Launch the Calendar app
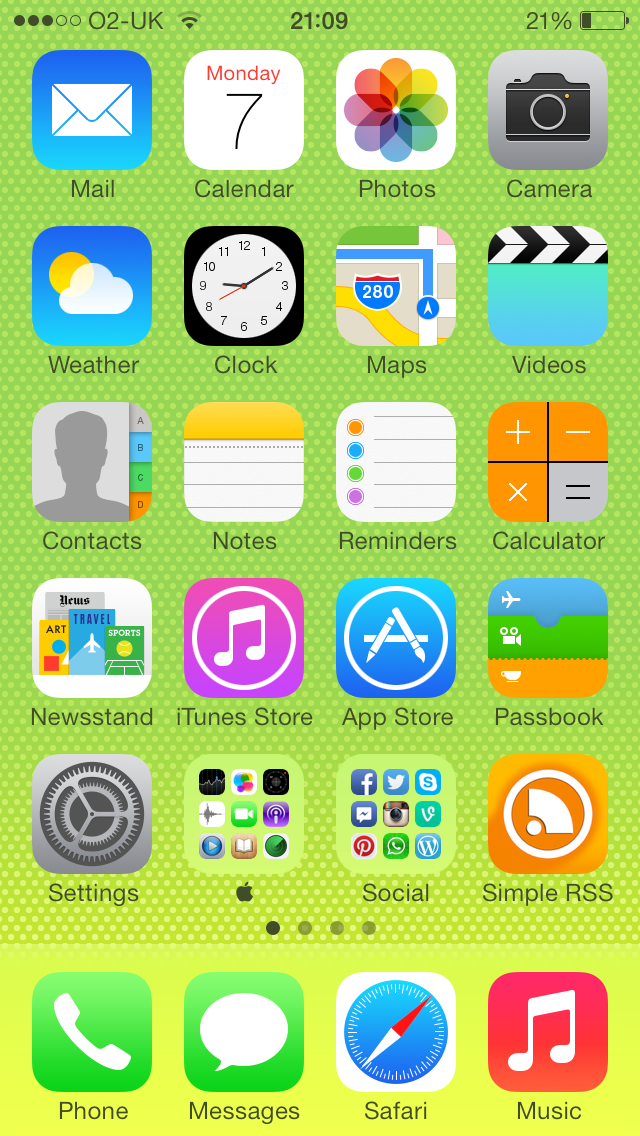This screenshot has width=640, height=1136. pos(244,110)
